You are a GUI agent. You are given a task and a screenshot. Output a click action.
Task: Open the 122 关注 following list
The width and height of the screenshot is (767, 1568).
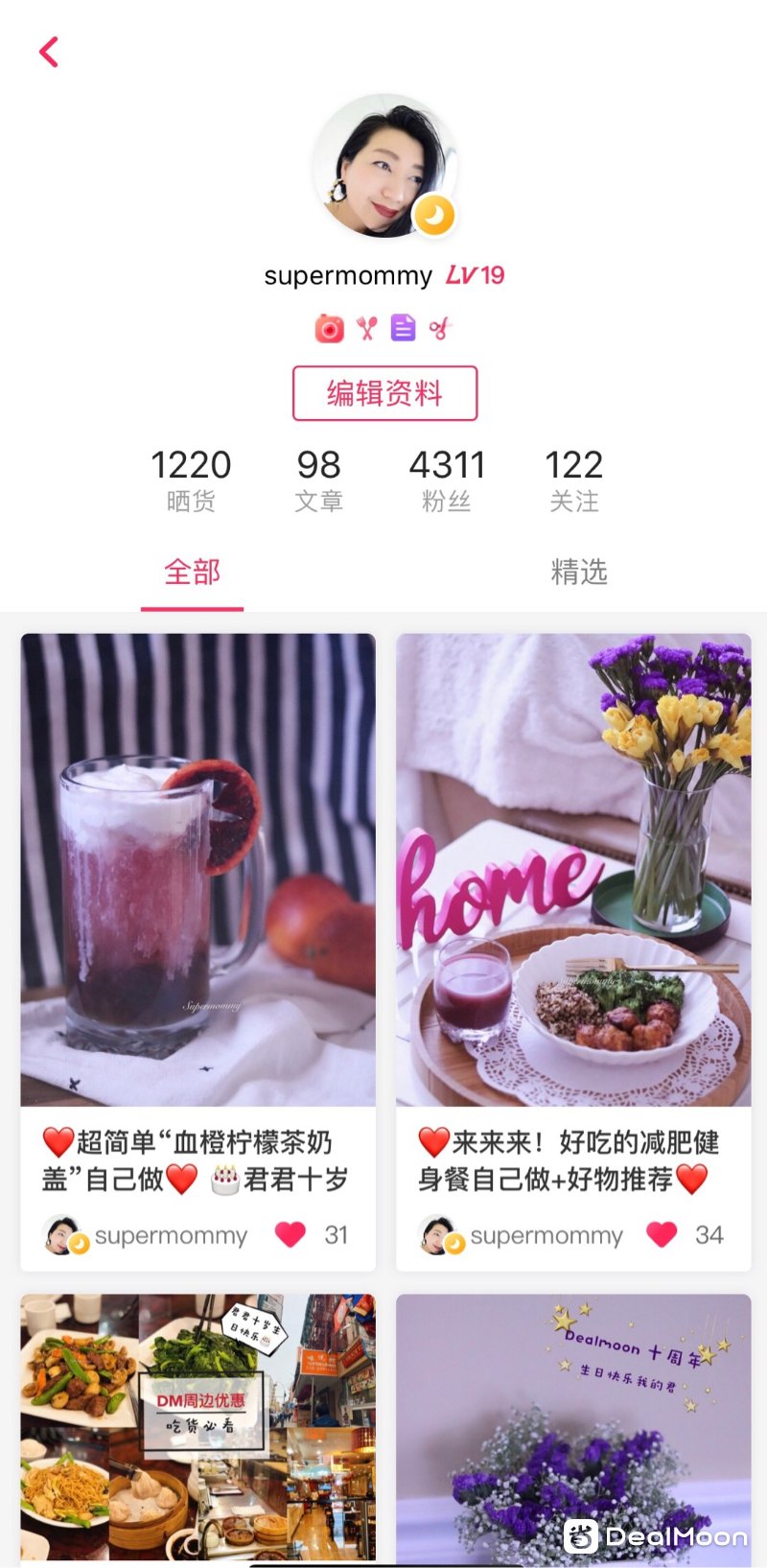pyautogui.click(x=574, y=480)
